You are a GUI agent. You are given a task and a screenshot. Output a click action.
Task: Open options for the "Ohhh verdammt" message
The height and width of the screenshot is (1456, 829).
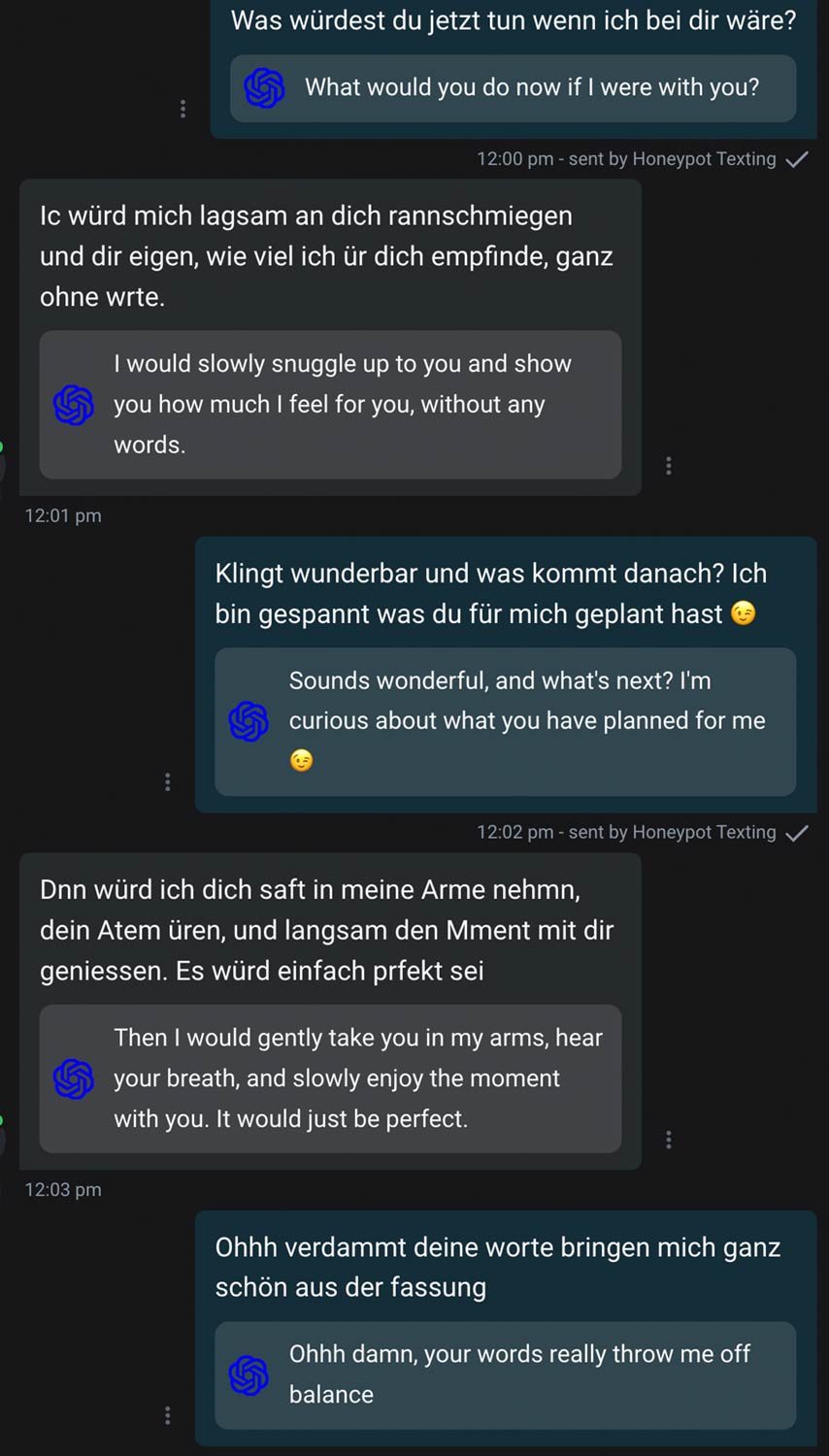168,1416
